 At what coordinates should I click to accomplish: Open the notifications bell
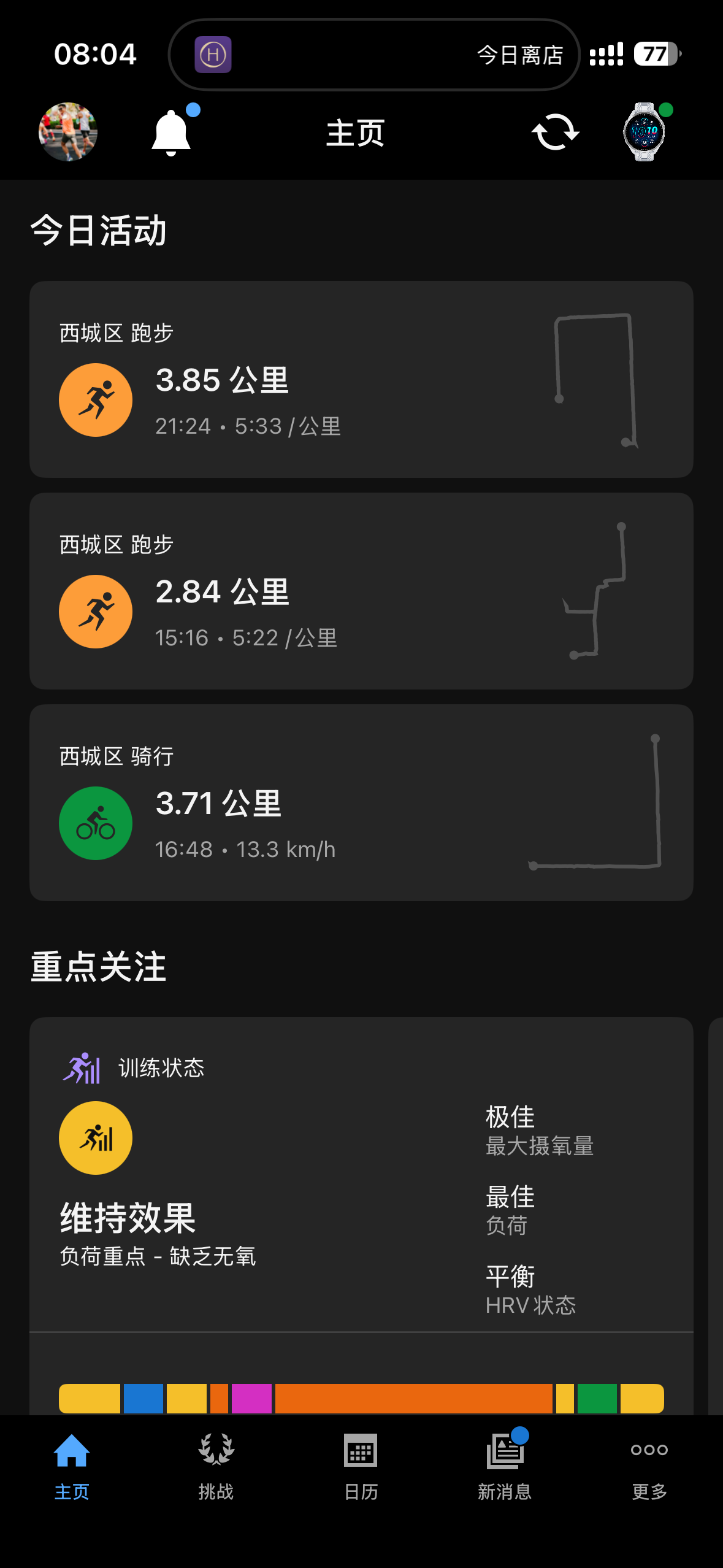tap(171, 133)
